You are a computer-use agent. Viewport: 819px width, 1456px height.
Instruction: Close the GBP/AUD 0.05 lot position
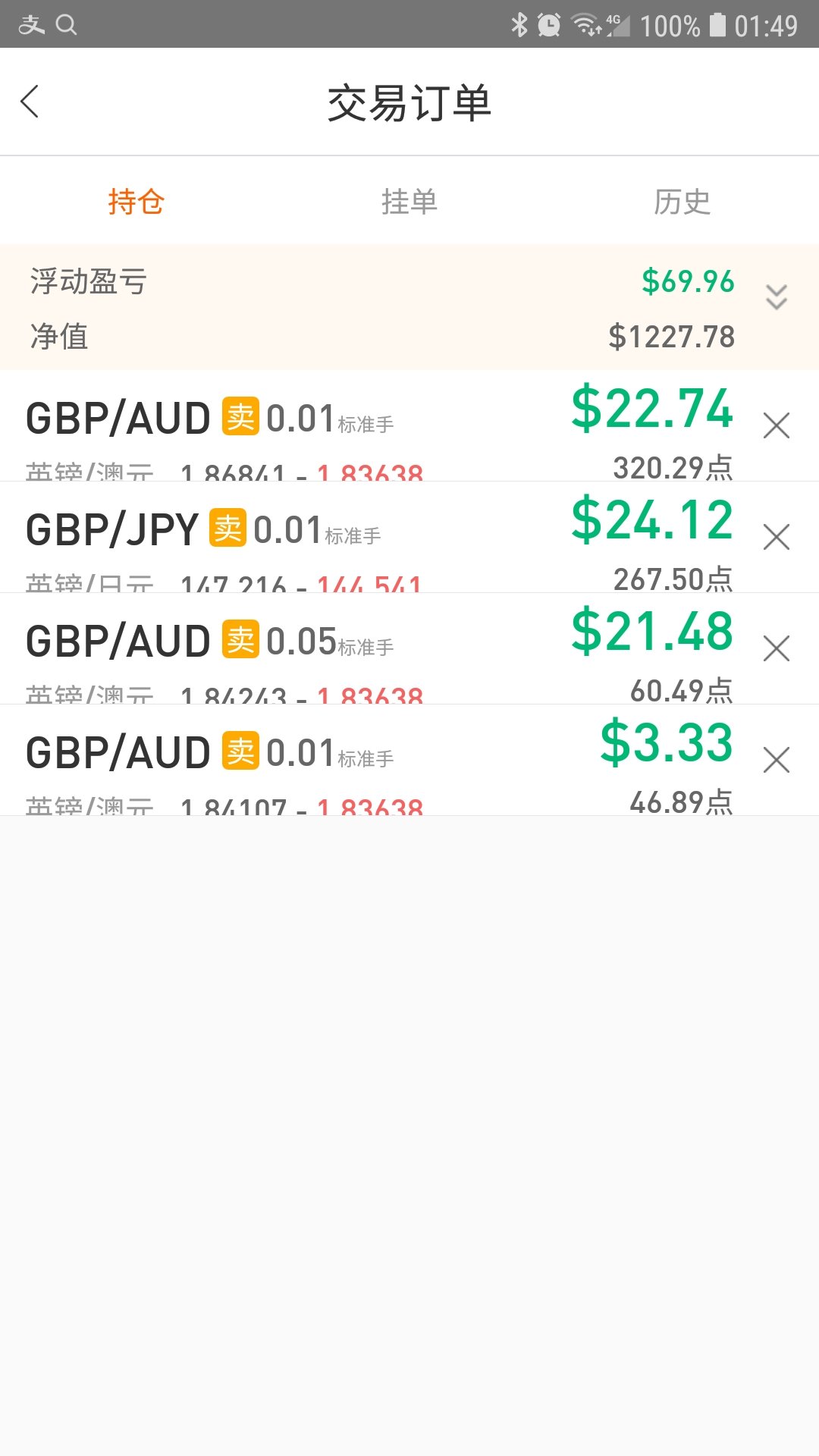[x=777, y=648]
